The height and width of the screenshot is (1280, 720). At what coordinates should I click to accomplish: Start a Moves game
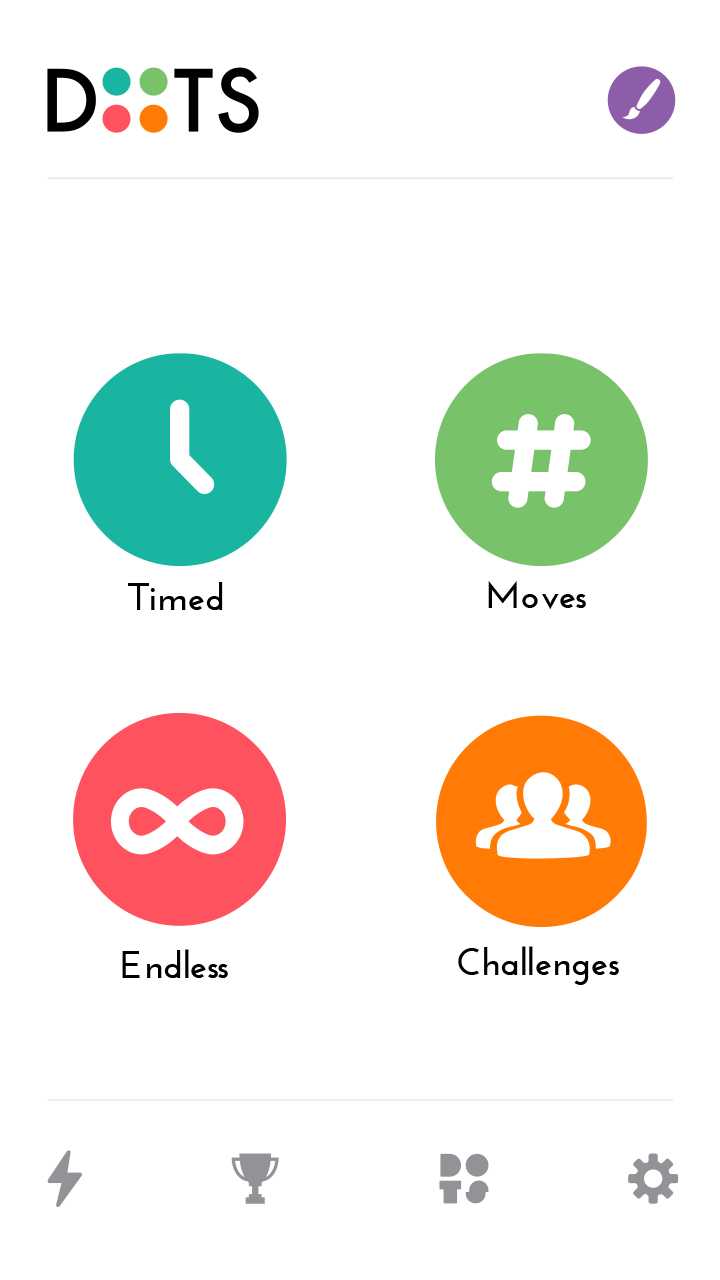541,459
